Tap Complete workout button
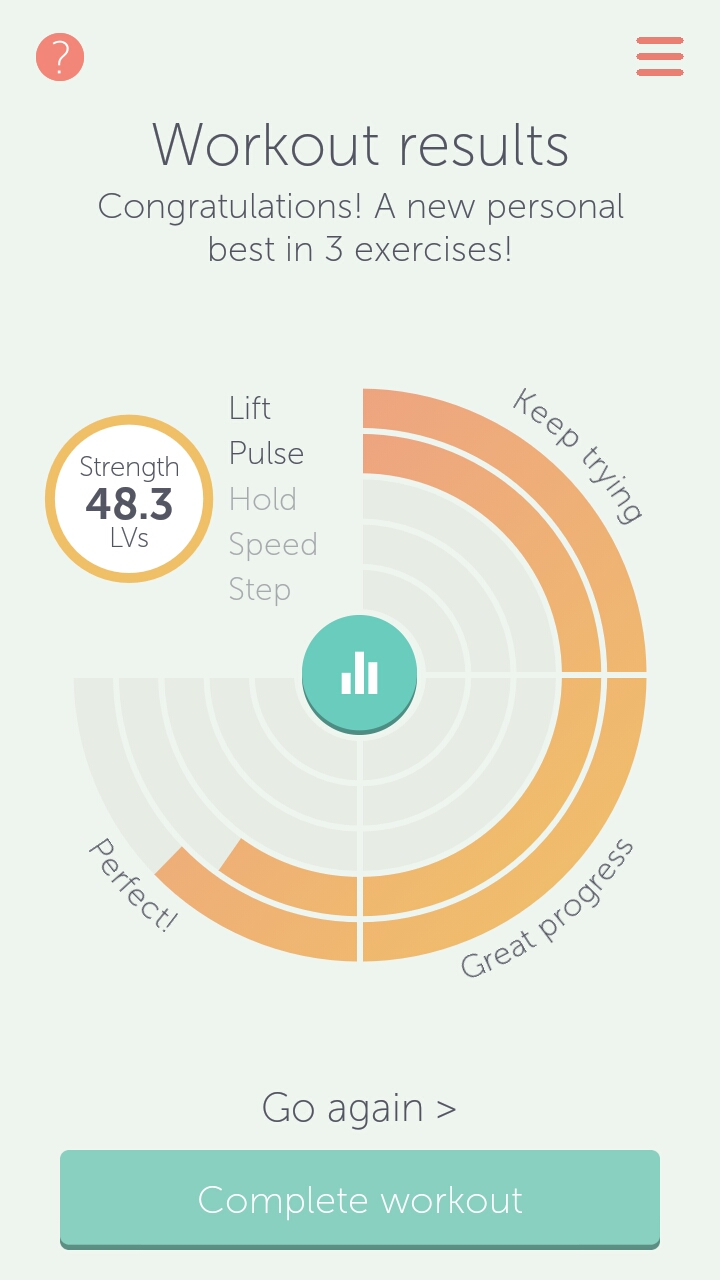 (x=360, y=1199)
